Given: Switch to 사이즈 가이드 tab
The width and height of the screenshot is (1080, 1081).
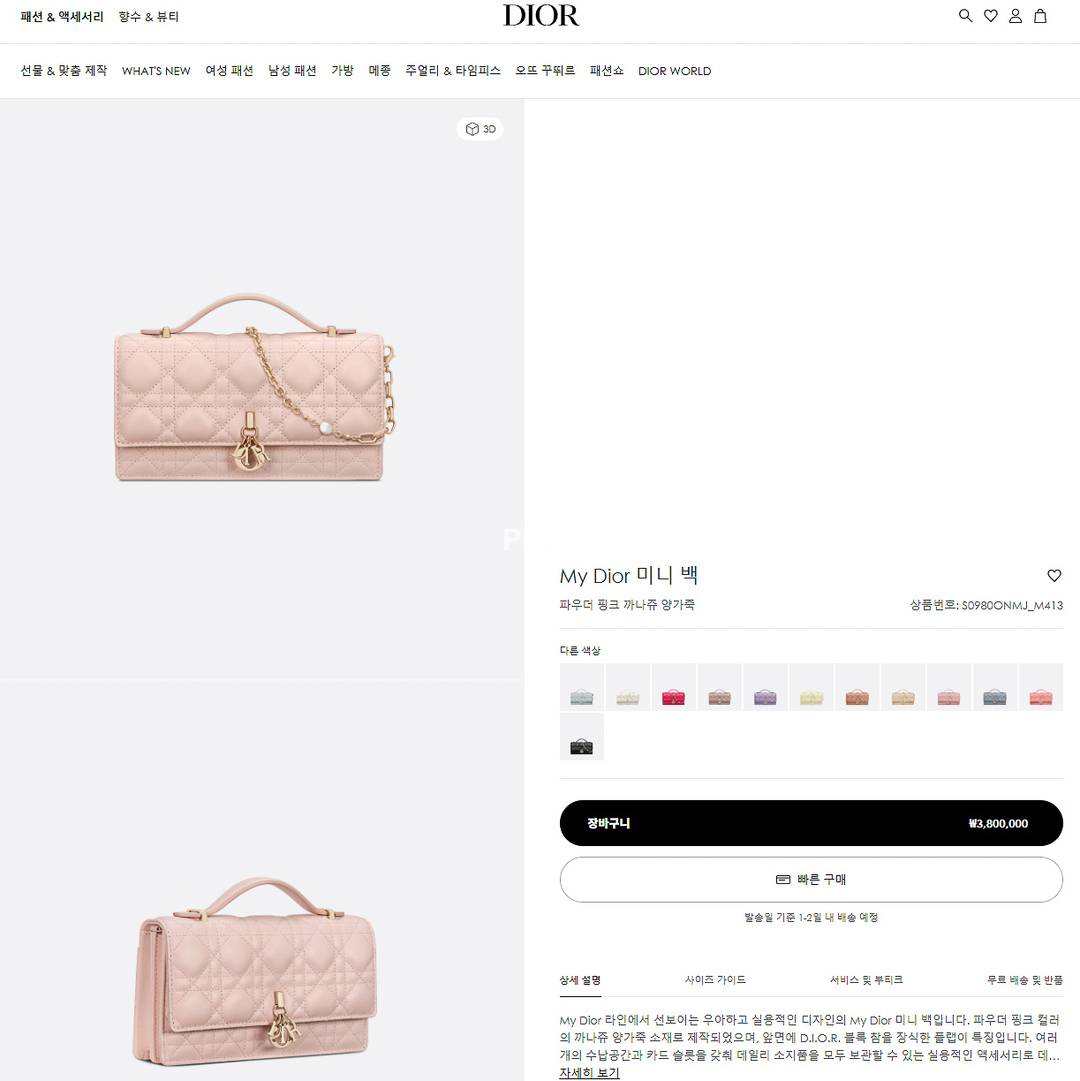Looking at the screenshot, I should [715, 980].
